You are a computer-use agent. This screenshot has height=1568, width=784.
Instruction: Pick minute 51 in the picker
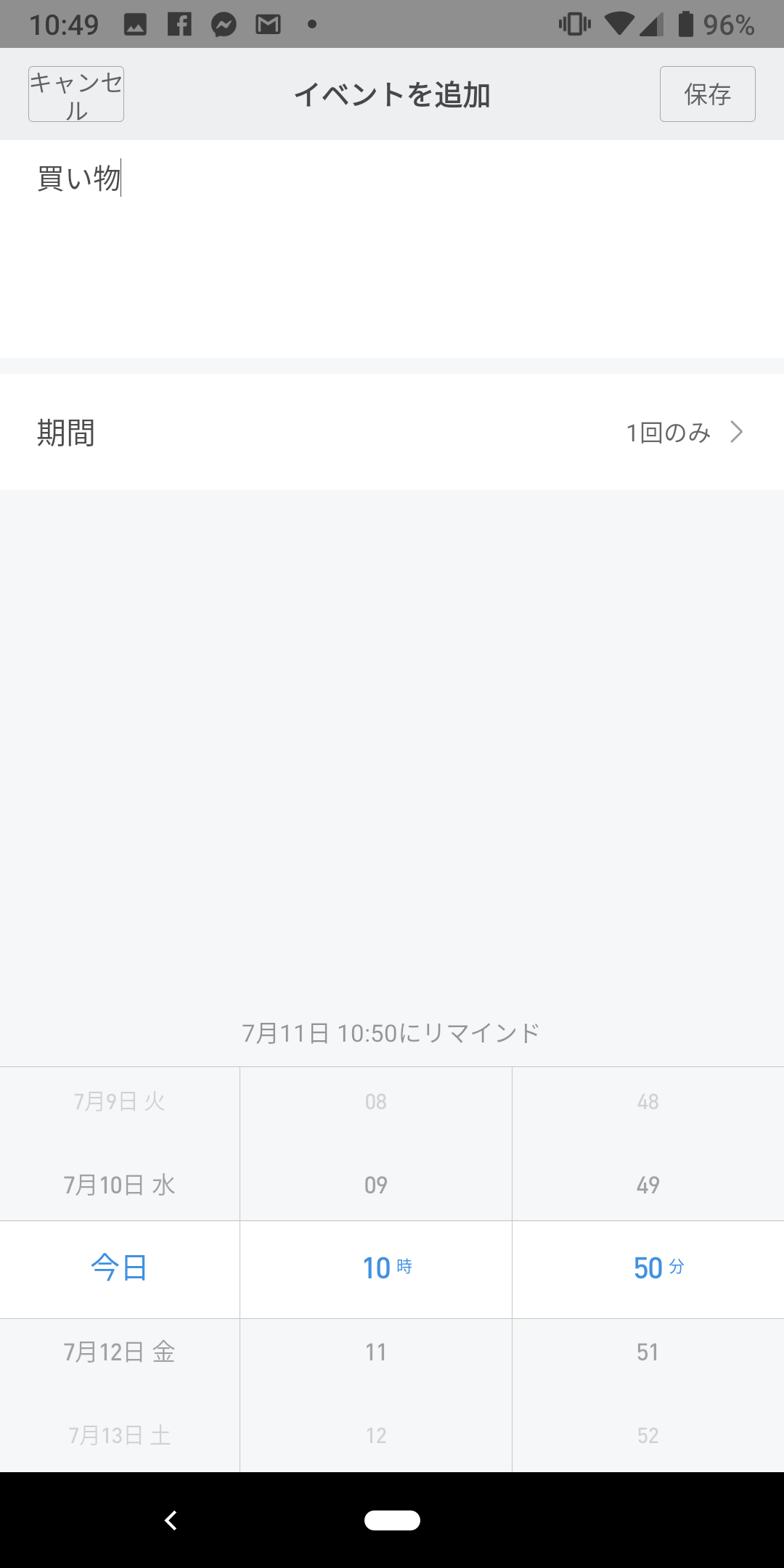tap(648, 1352)
